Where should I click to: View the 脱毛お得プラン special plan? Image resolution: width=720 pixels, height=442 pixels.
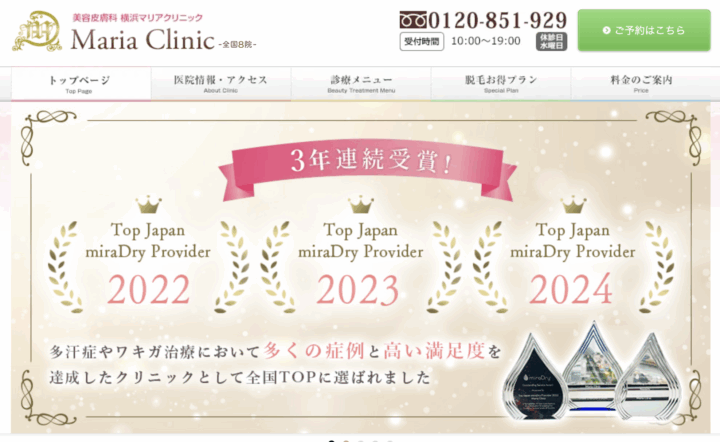point(501,84)
